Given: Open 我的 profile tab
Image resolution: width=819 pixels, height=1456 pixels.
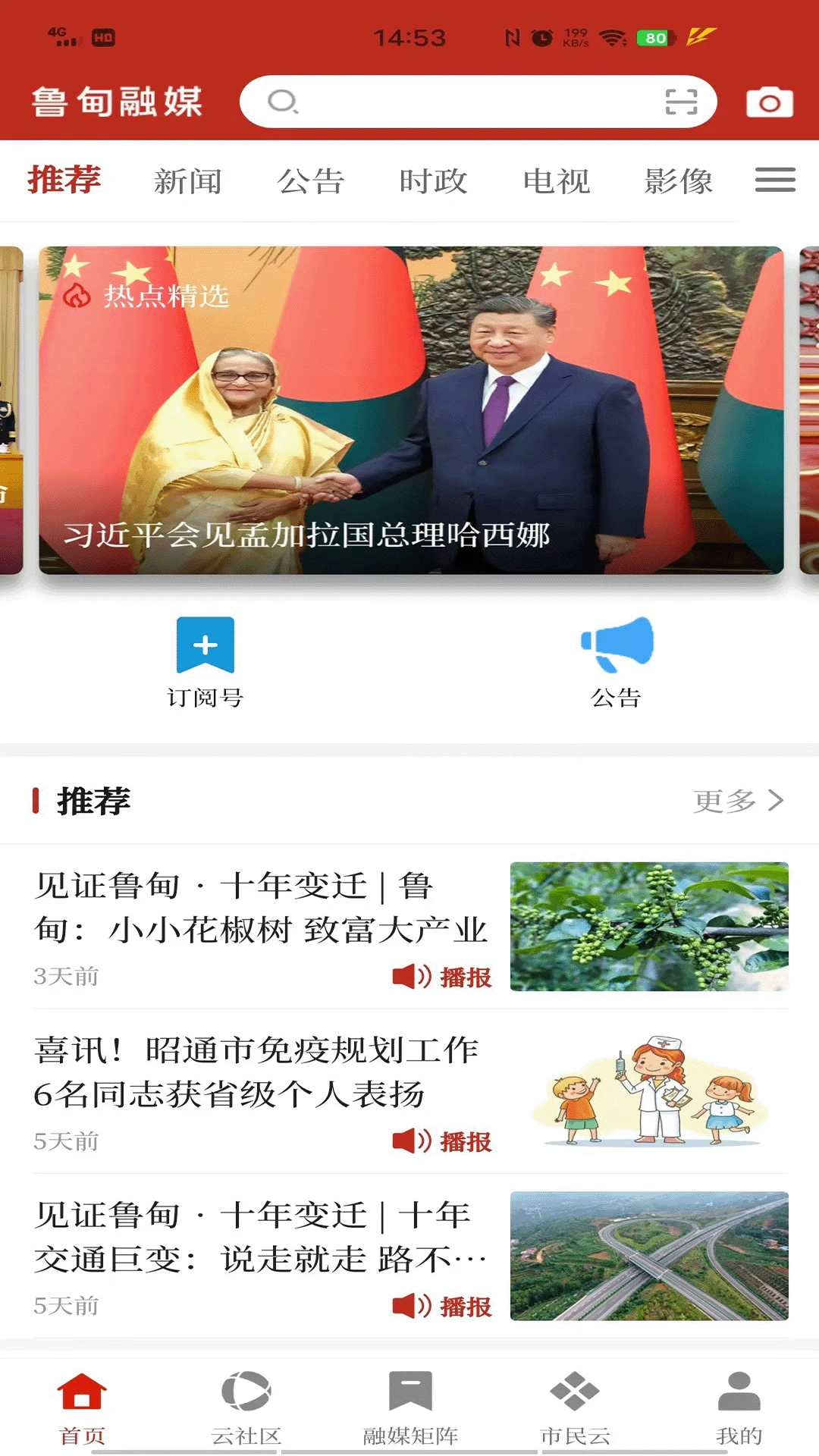Looking at the screenshot, I should tap(738, 1407).
